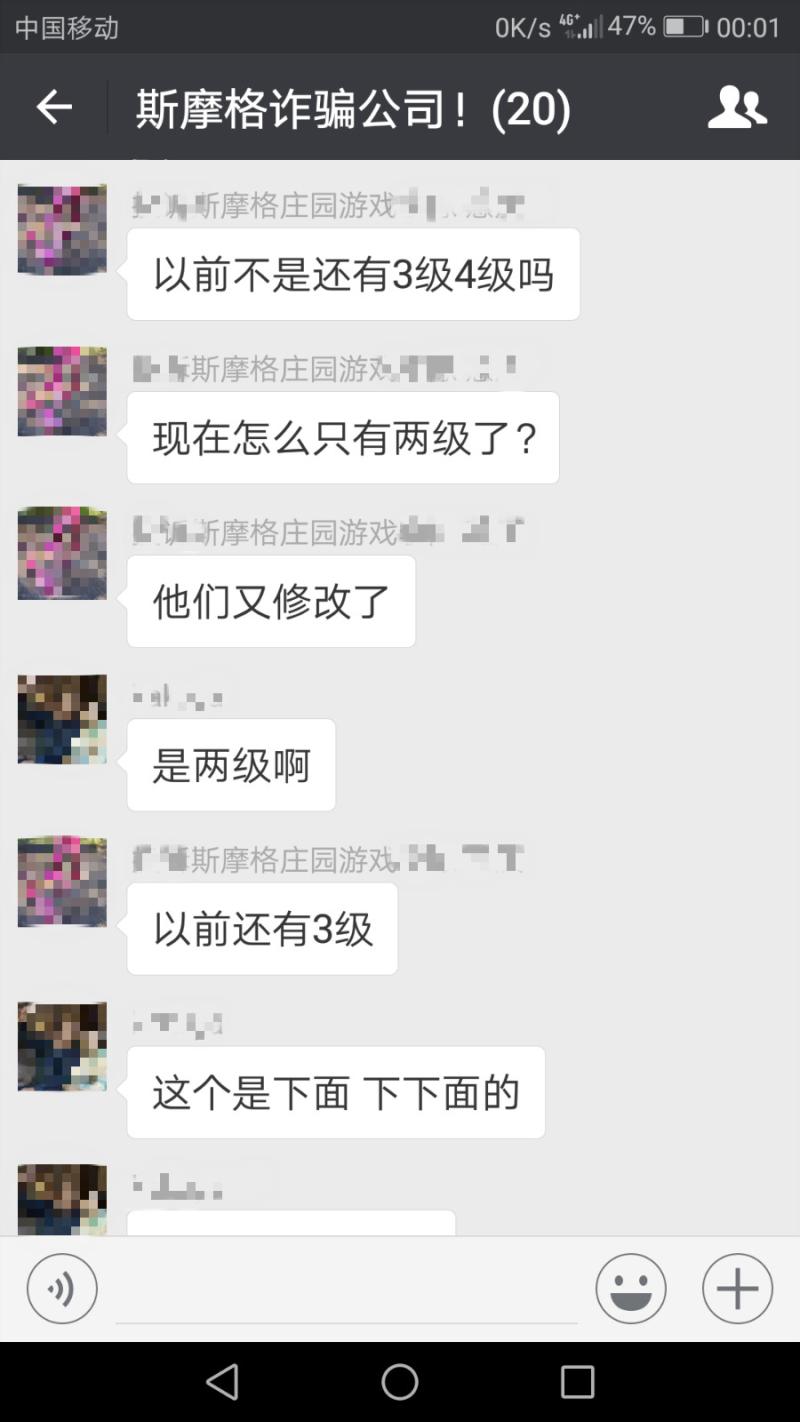Image resolution: width=800 pixels, height=1422 pixels.
Task: Open the emoji picker
Action: point(631,1289)
